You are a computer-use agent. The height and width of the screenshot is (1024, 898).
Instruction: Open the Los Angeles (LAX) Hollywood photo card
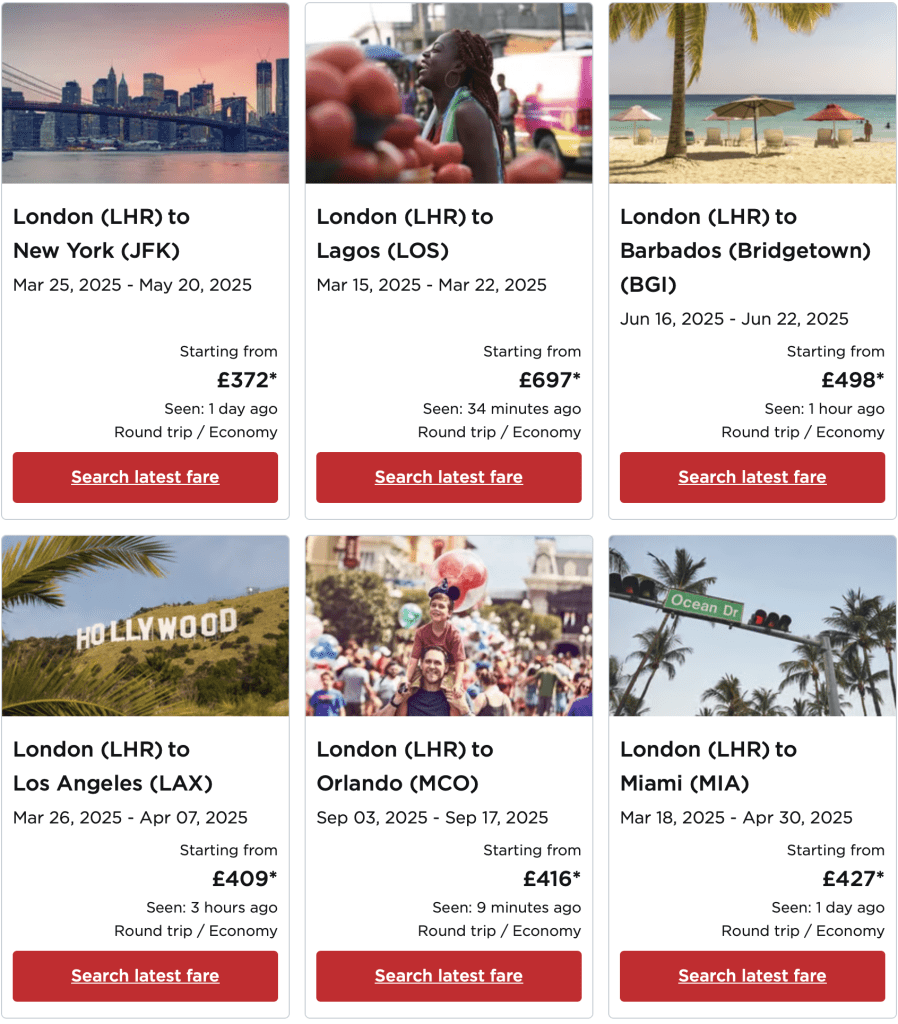coord(145,626)
